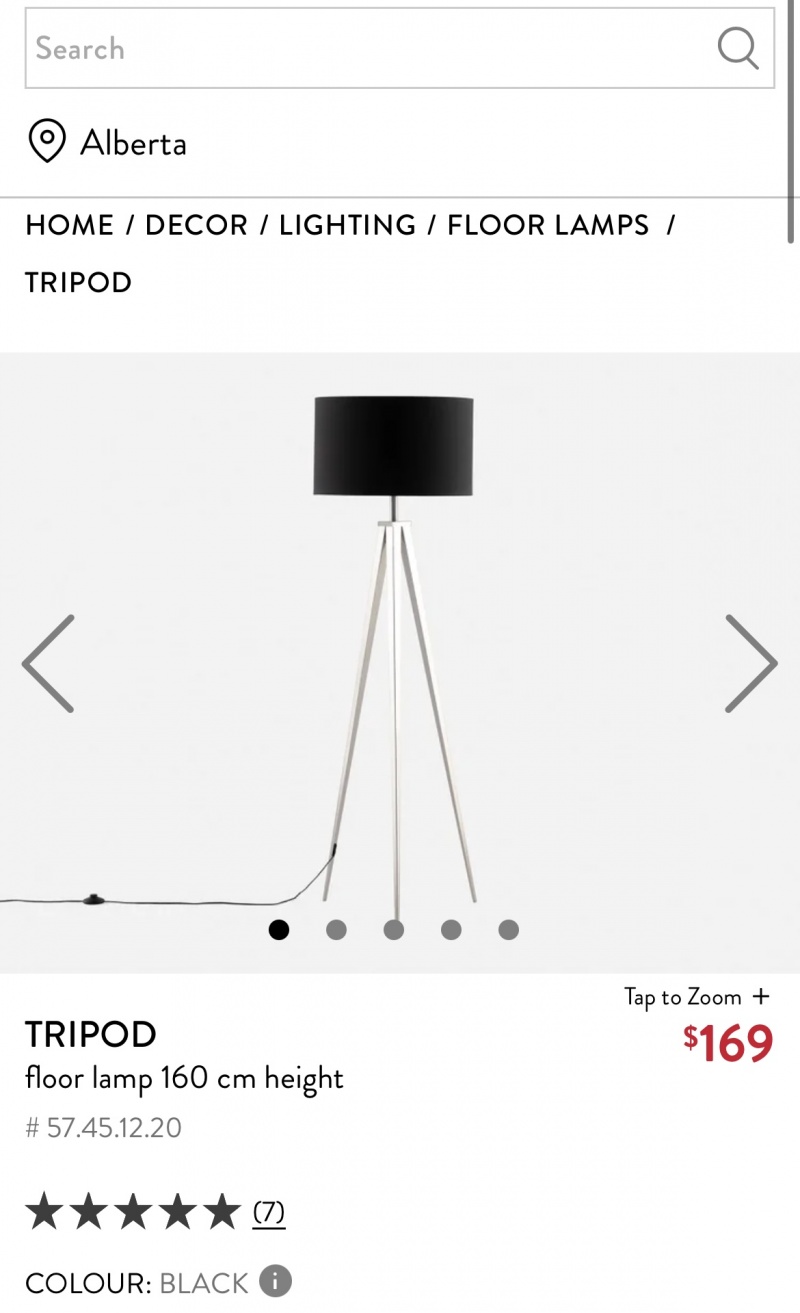Tap to Zoom the lamp picture
The height and width of the screenshot is (1313, 800).
pos(697,997)
